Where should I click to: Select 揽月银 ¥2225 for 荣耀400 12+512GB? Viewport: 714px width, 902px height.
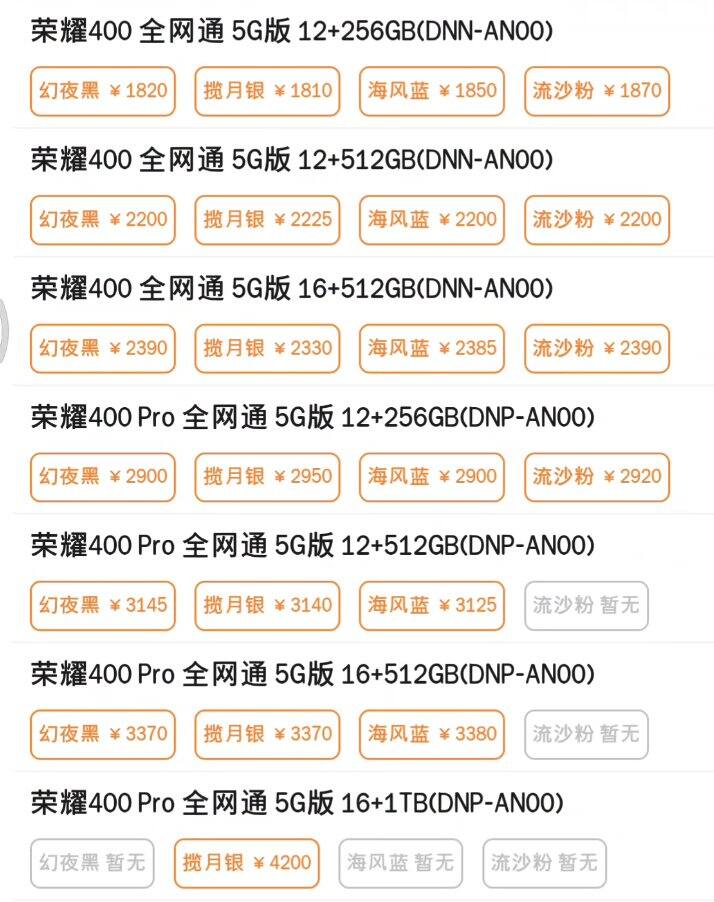(x=267, y=219)
